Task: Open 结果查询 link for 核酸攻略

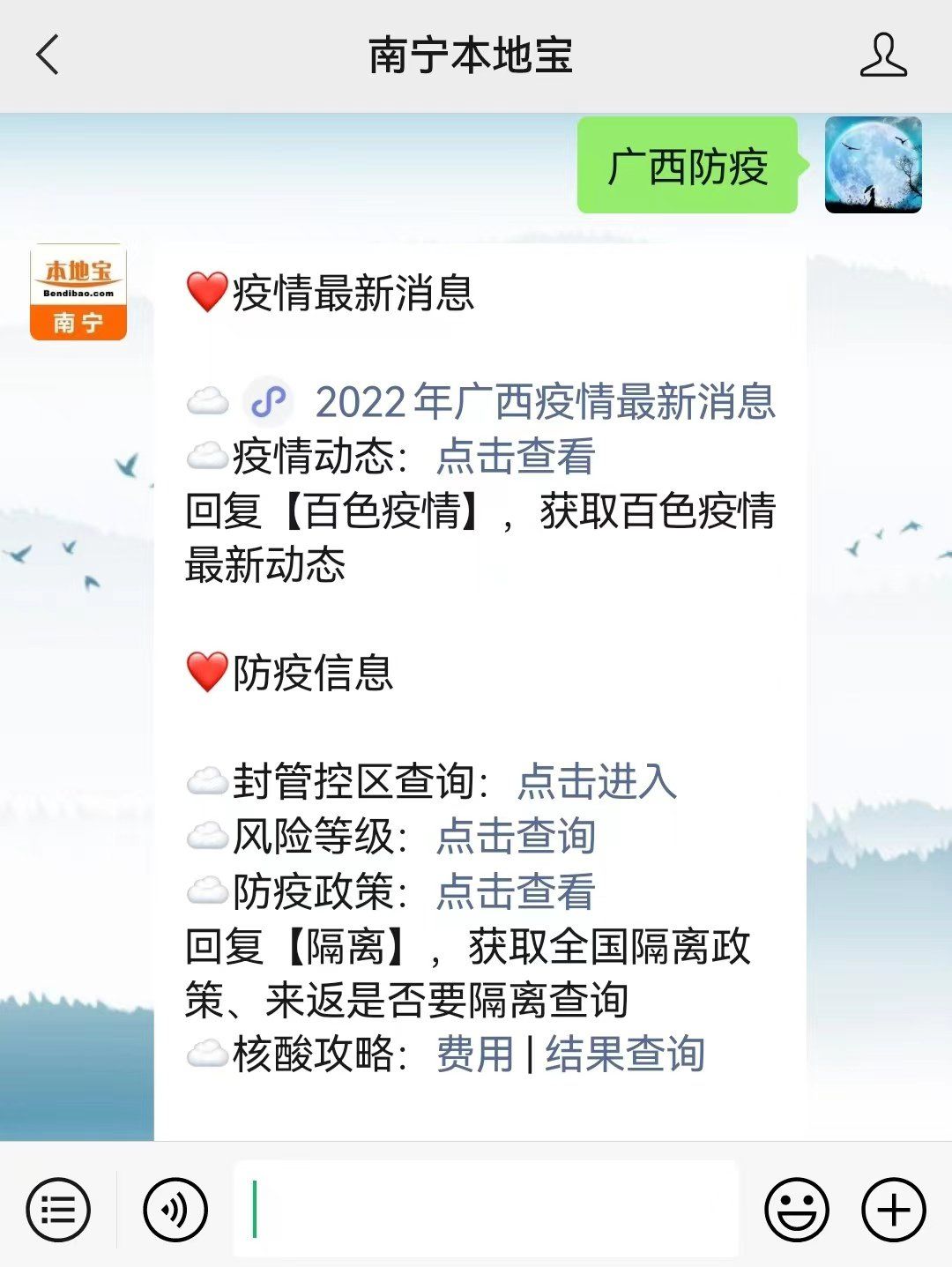Action: click(624, 1055)
